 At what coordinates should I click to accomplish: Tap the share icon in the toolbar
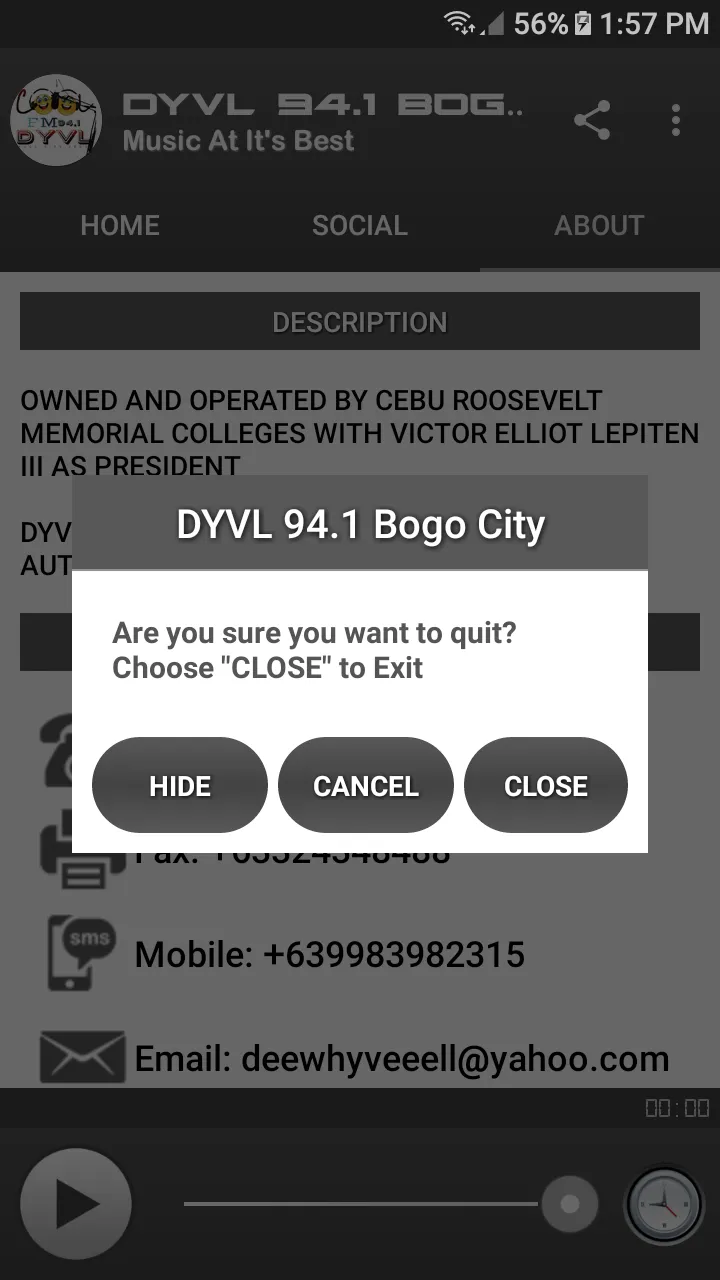592,119
